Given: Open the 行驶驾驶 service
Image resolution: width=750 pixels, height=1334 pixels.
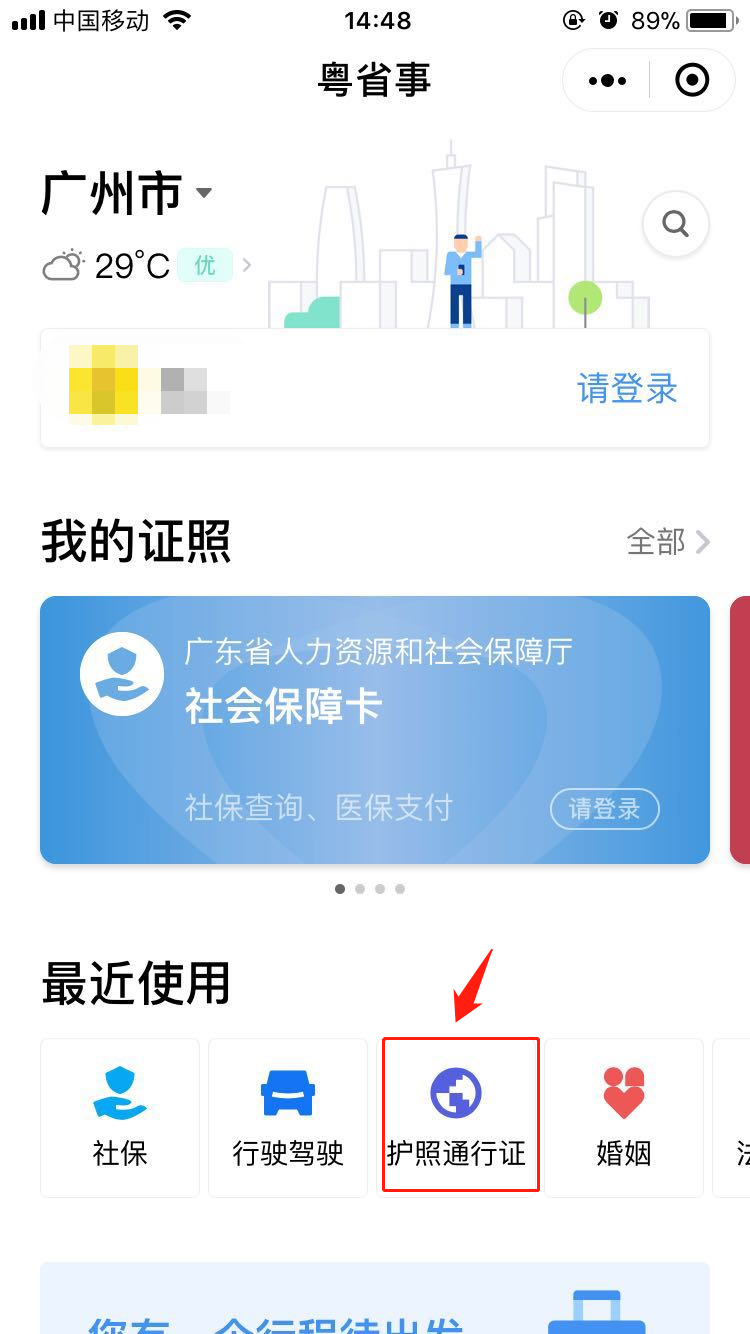Looking at the screenshot, I should 288,1117.
